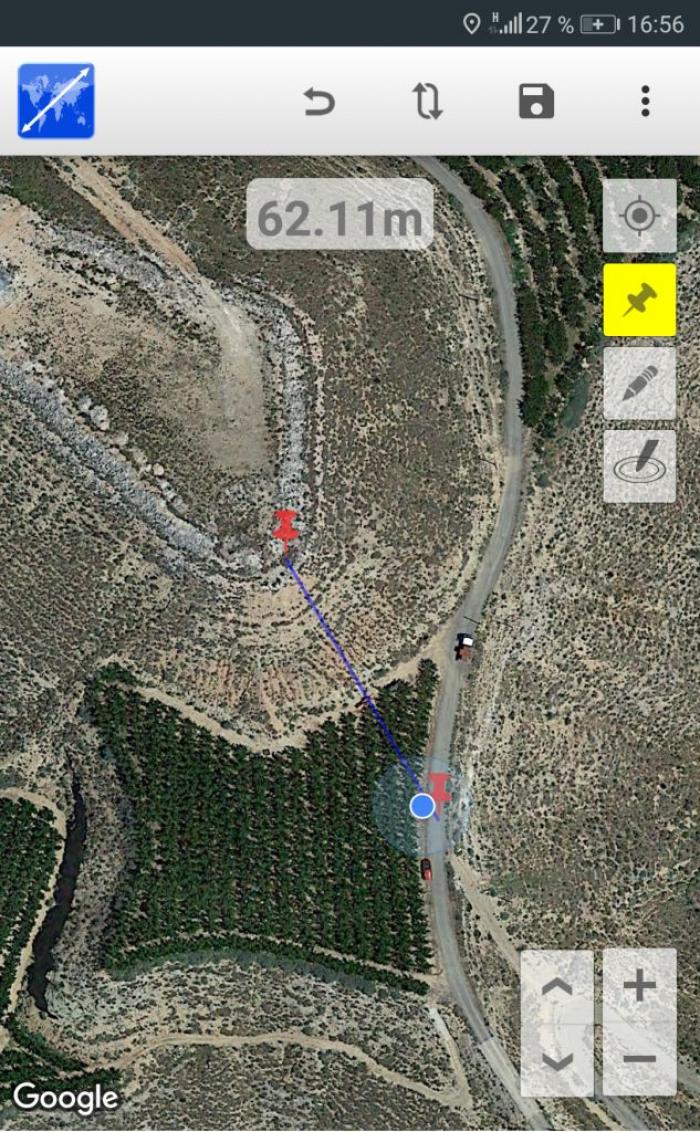
Task: Tap the swap arrows icon in toolbar
Action: (x=427, y=101)
